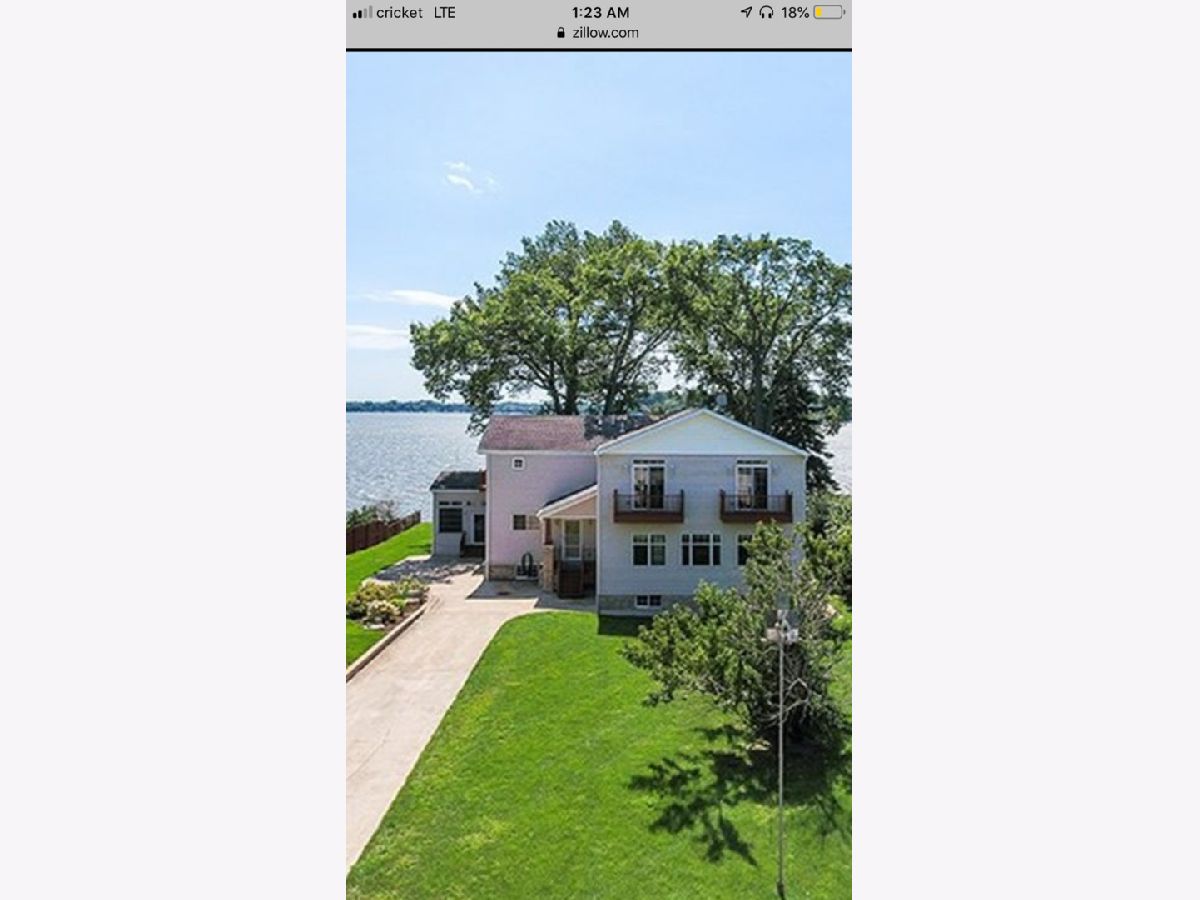Tap the zillow.com address bar
The image size is (1200, 900).
[598, 33]
